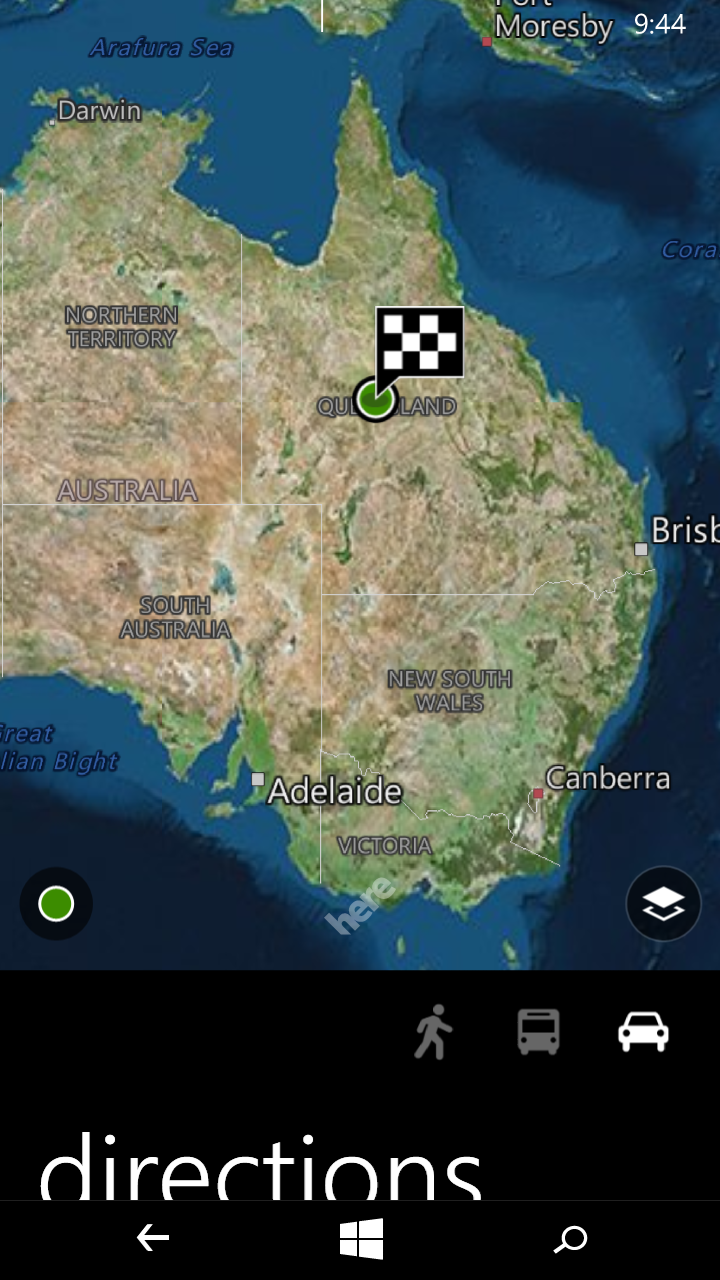
Task: Select public transit directions
Action: point(538,1032)
